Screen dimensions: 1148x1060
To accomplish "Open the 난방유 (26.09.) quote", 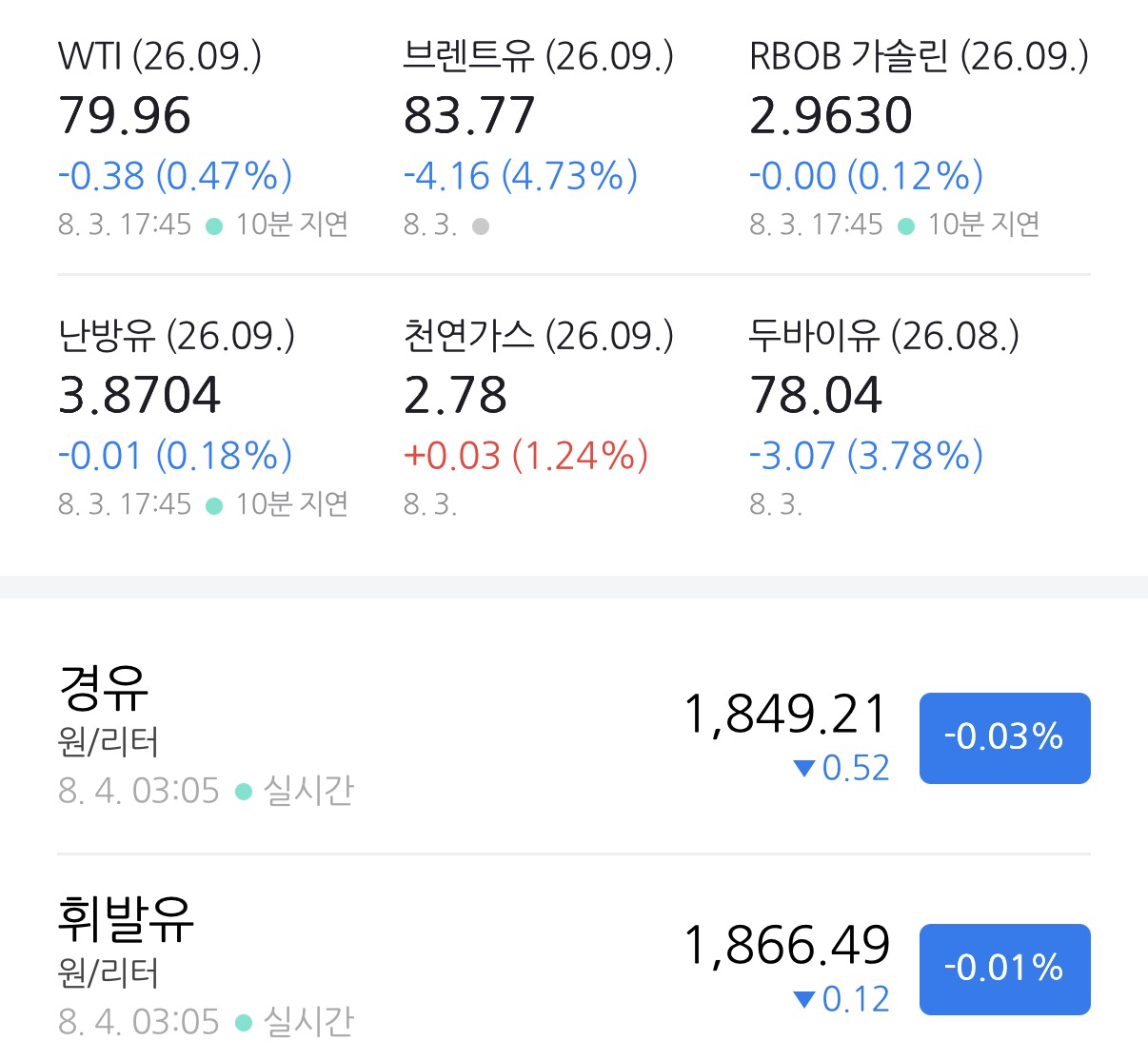I will [x=204, y=418].
